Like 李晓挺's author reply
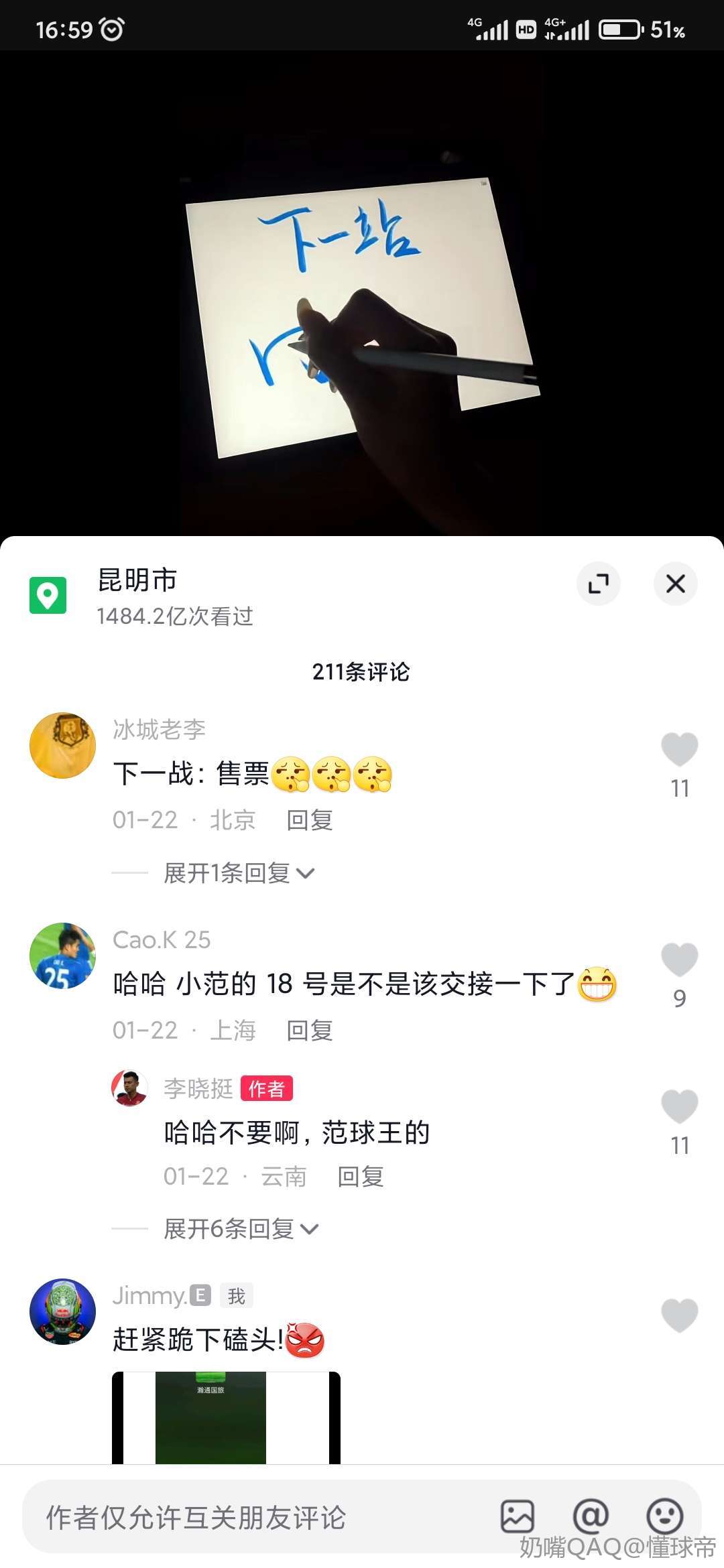The image size is (724, 1568). tap(679, 1107)
